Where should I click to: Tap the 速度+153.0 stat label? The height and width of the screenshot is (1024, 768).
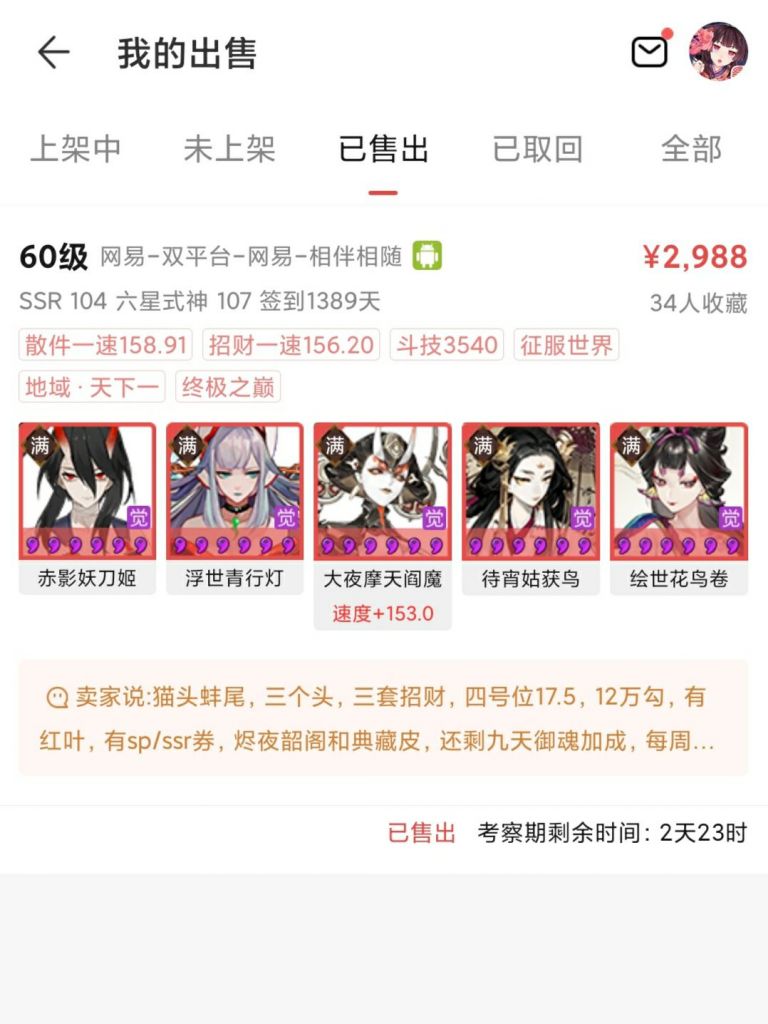(x=383, y=610)
